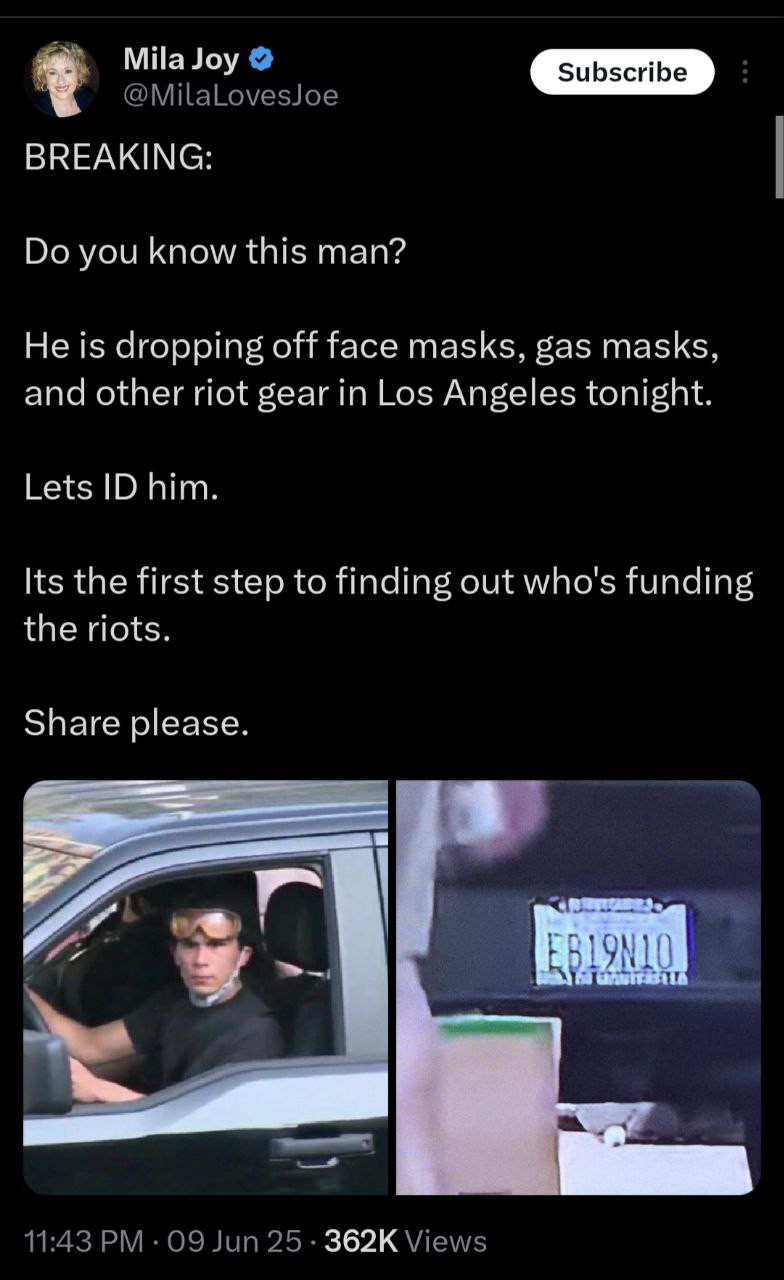
Task: Open the photo of the driver
Action: pyautogui.click(x=205, y=987)
